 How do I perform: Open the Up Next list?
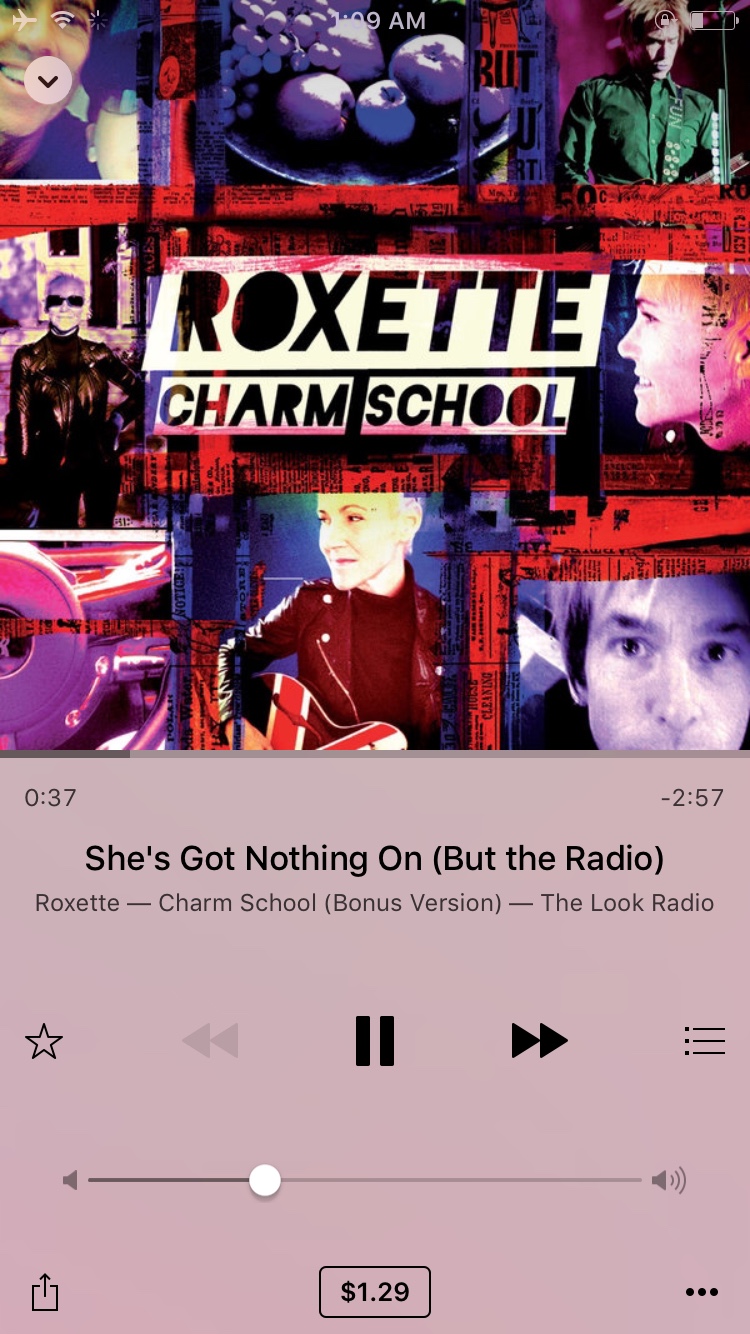(x=704, y=1041)
